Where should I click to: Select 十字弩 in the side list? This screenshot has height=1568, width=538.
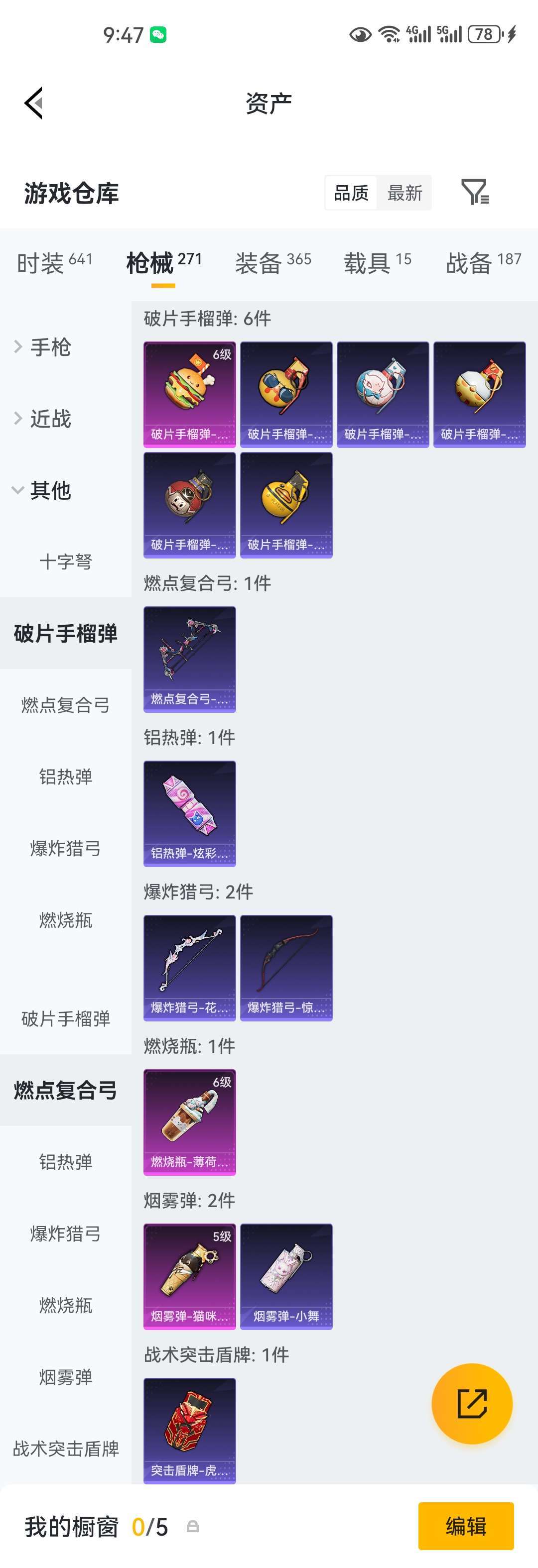pyautogui.click(x=65, y=561)
